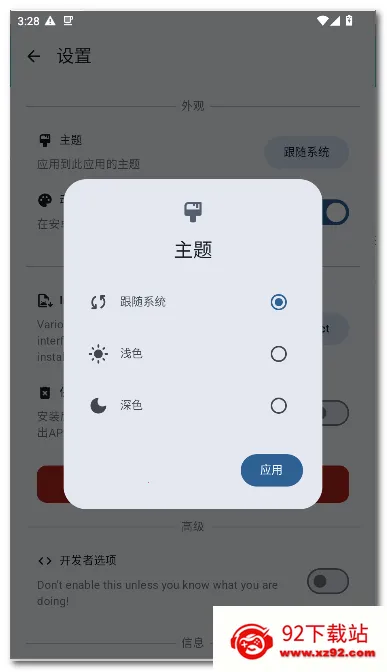Screen dimensions: 387x672
Task: Toggle the 开发者选项 switch
Action: coord(328,581)
